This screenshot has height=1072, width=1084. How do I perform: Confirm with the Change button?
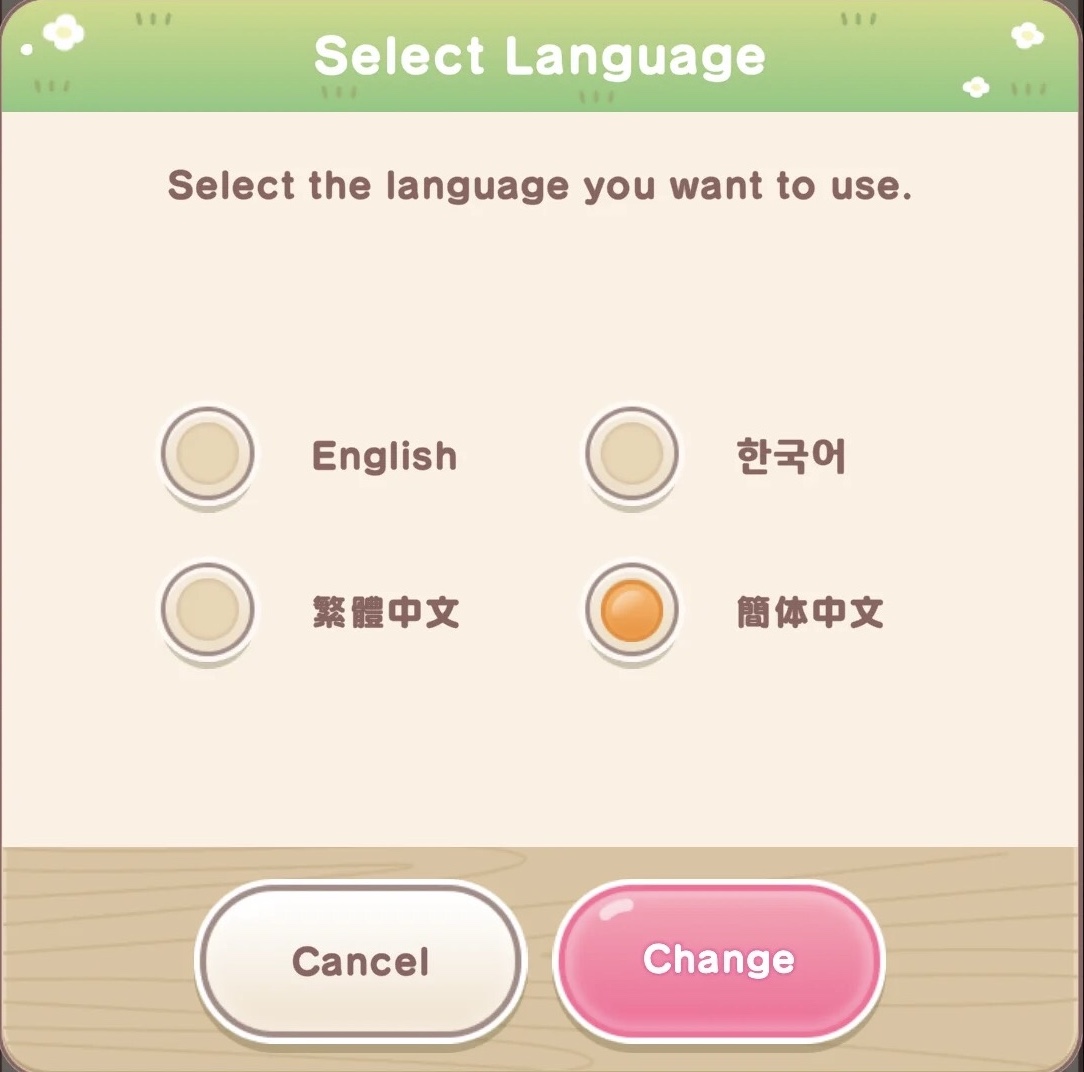point(719,960)
